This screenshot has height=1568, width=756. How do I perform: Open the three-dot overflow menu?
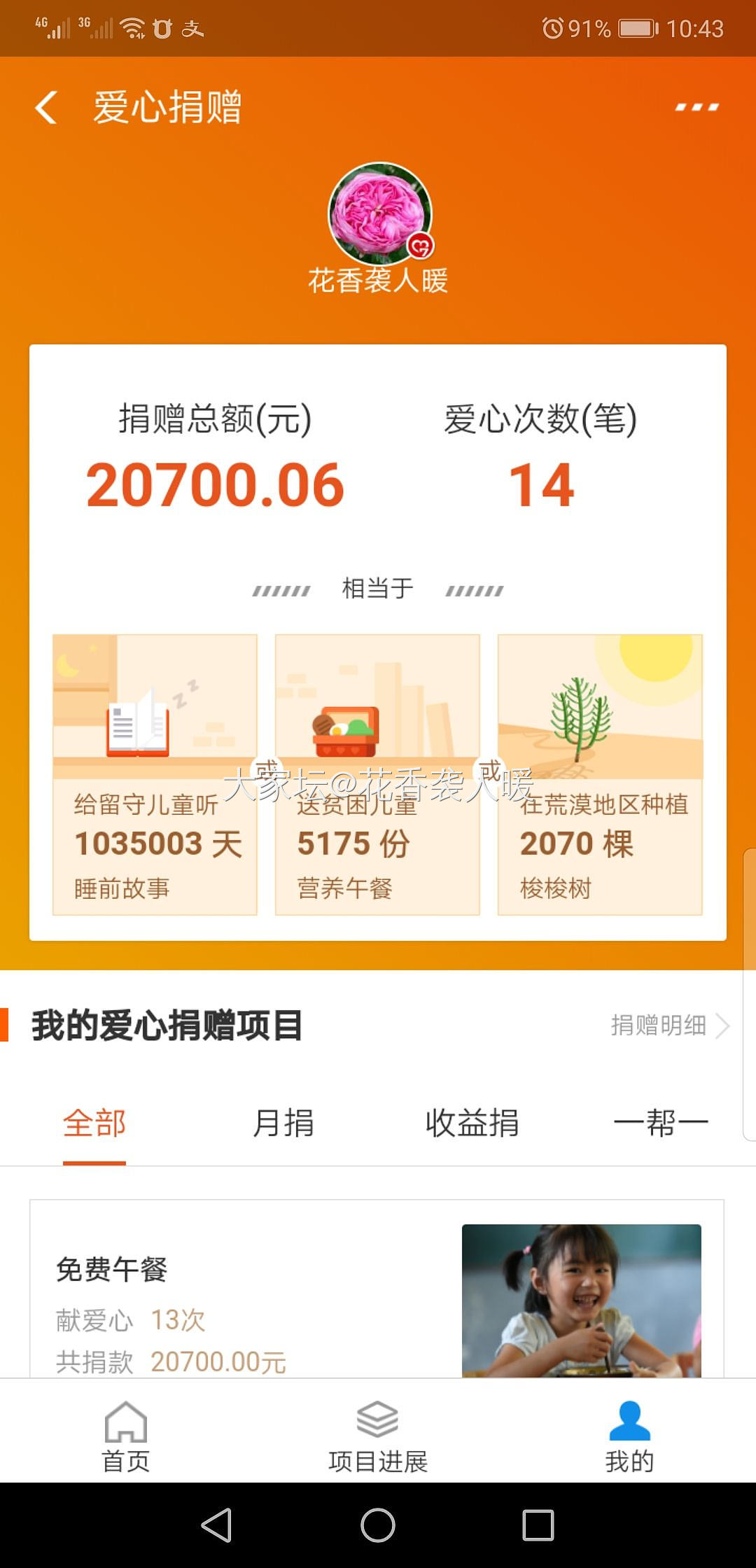tap(696, 107)
